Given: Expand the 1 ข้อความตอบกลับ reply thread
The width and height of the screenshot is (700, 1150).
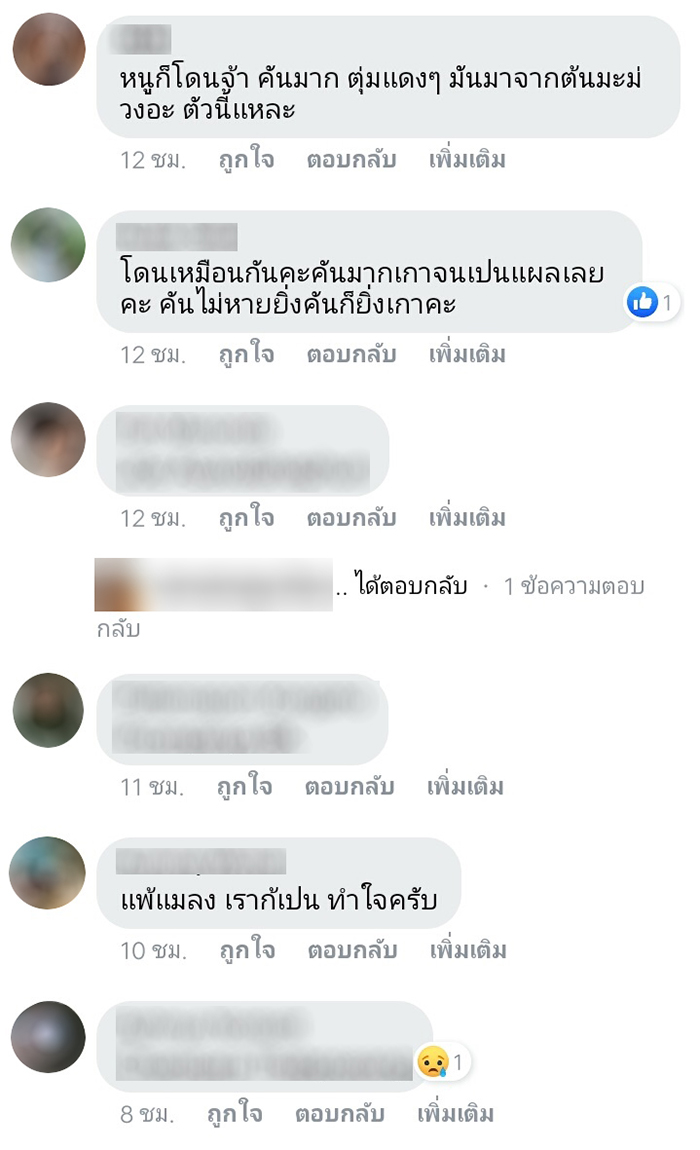Looking at the screenshot, I should [573, 587].
